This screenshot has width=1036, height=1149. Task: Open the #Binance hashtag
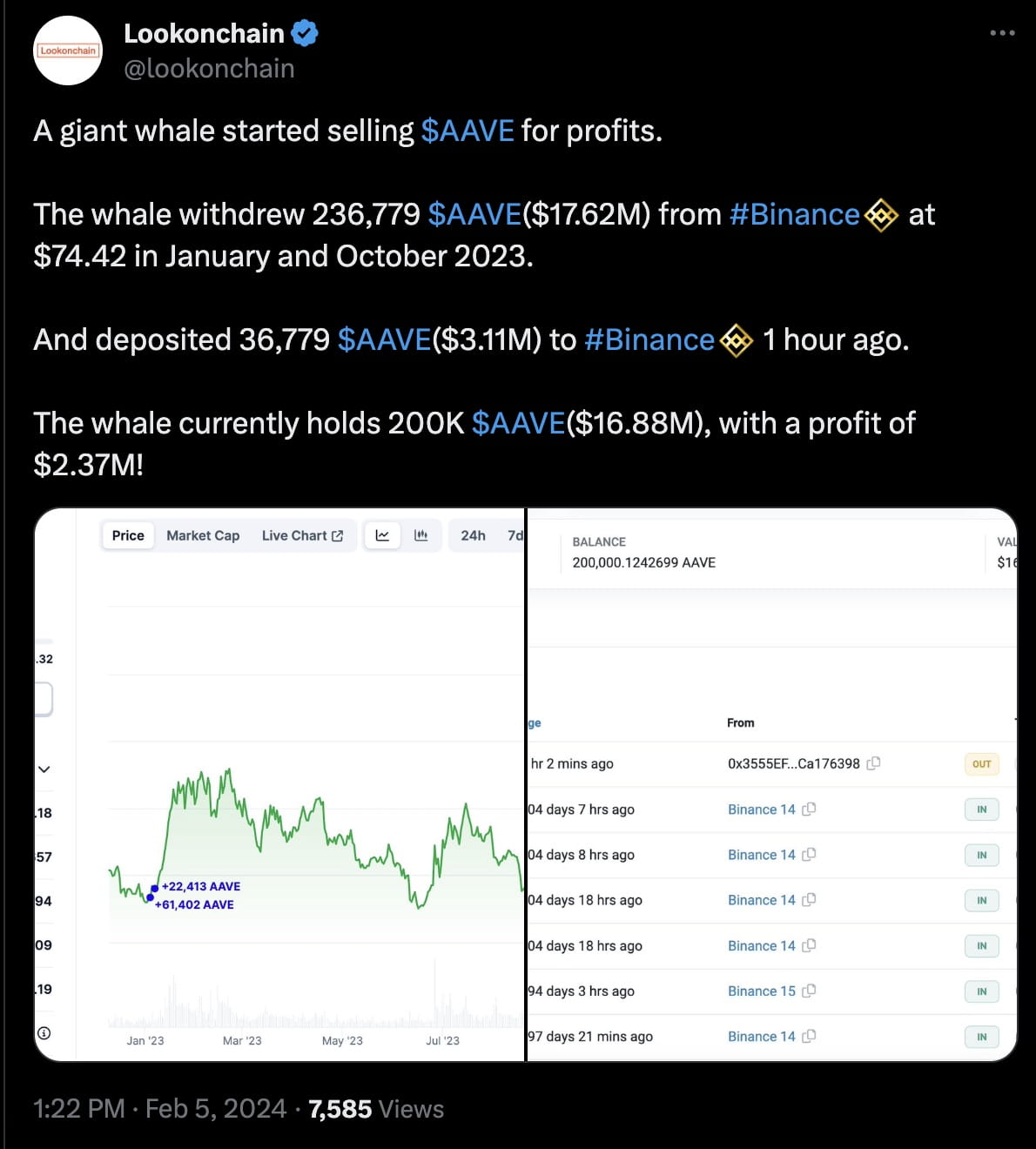(793, 214)
